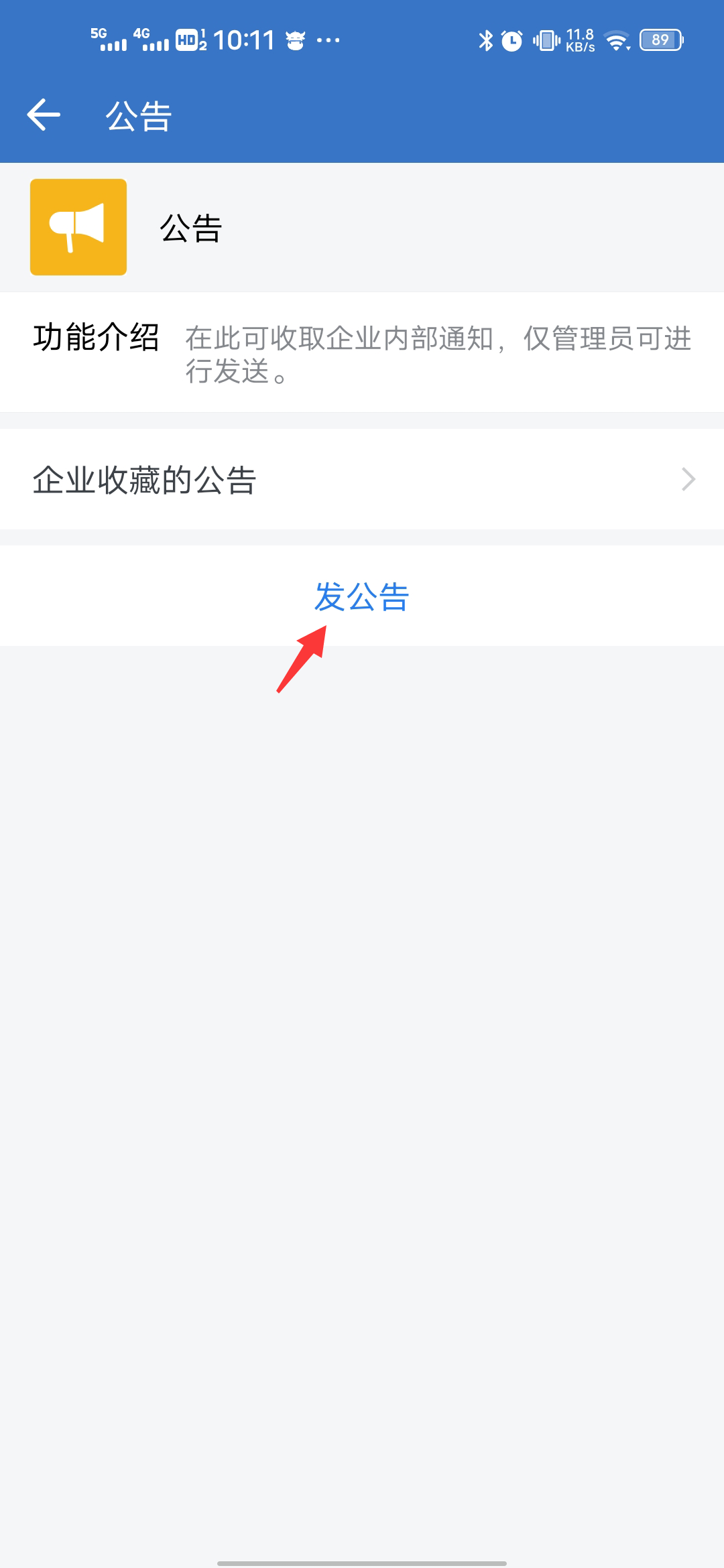724x1568 pixels.
Task: Go back using the top-left arrow
Action: [44, 115]
